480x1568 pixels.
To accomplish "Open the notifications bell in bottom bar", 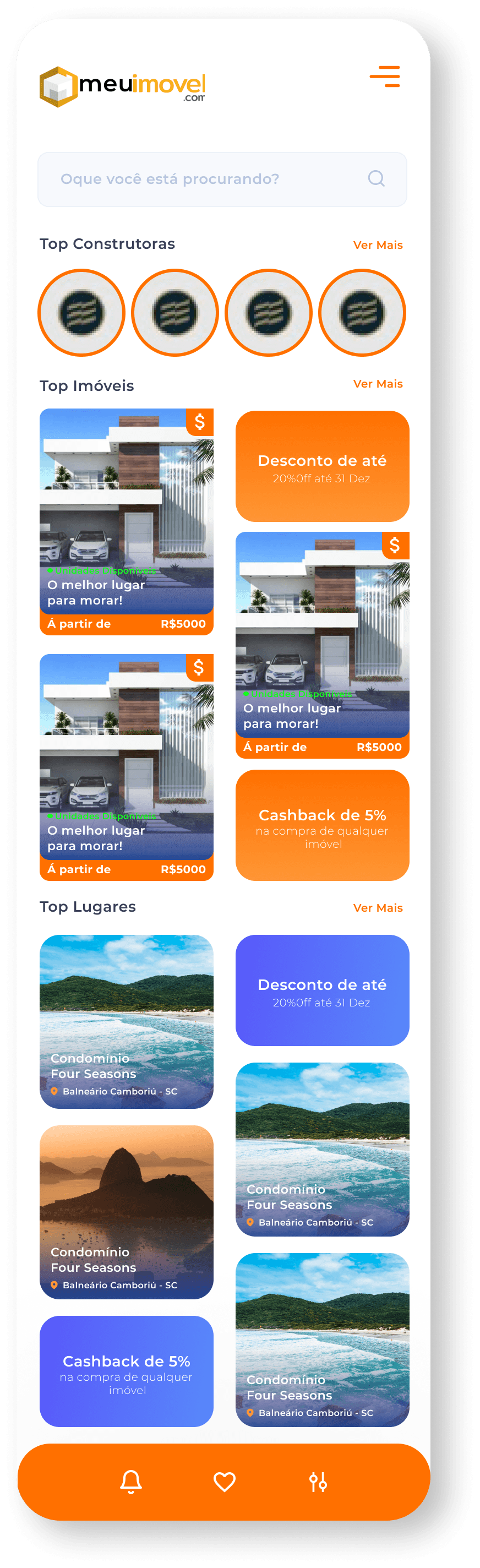I will pos(131,1482).
